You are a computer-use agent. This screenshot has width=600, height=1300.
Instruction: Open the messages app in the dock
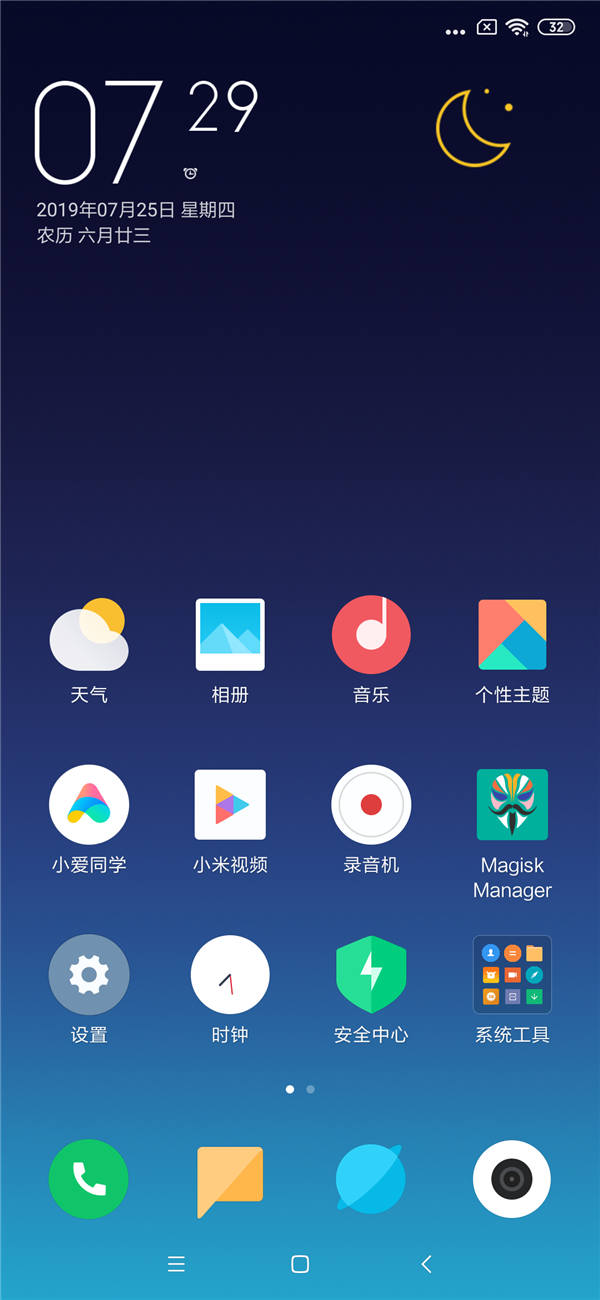tap(230, 1180)
